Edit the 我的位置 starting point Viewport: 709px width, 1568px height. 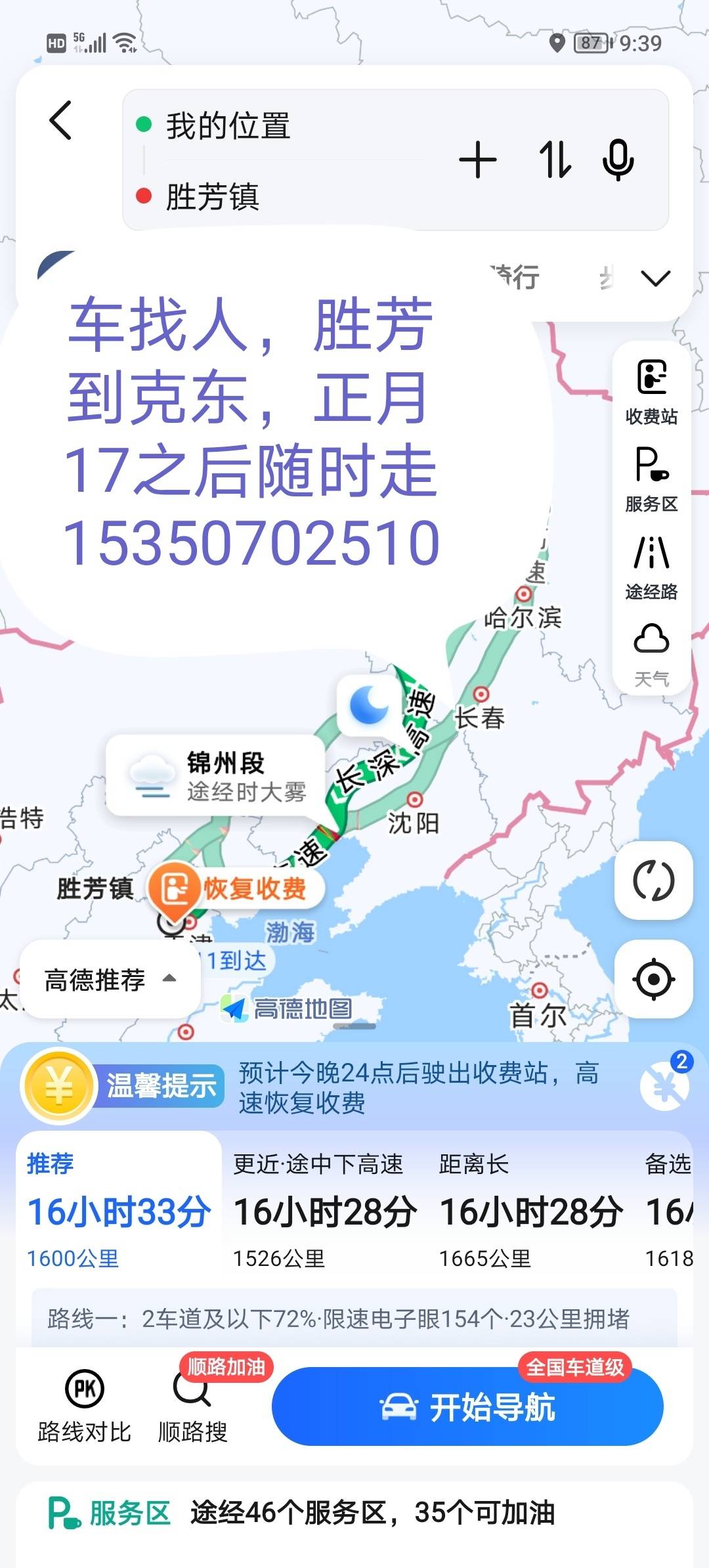tap(263, 125)
